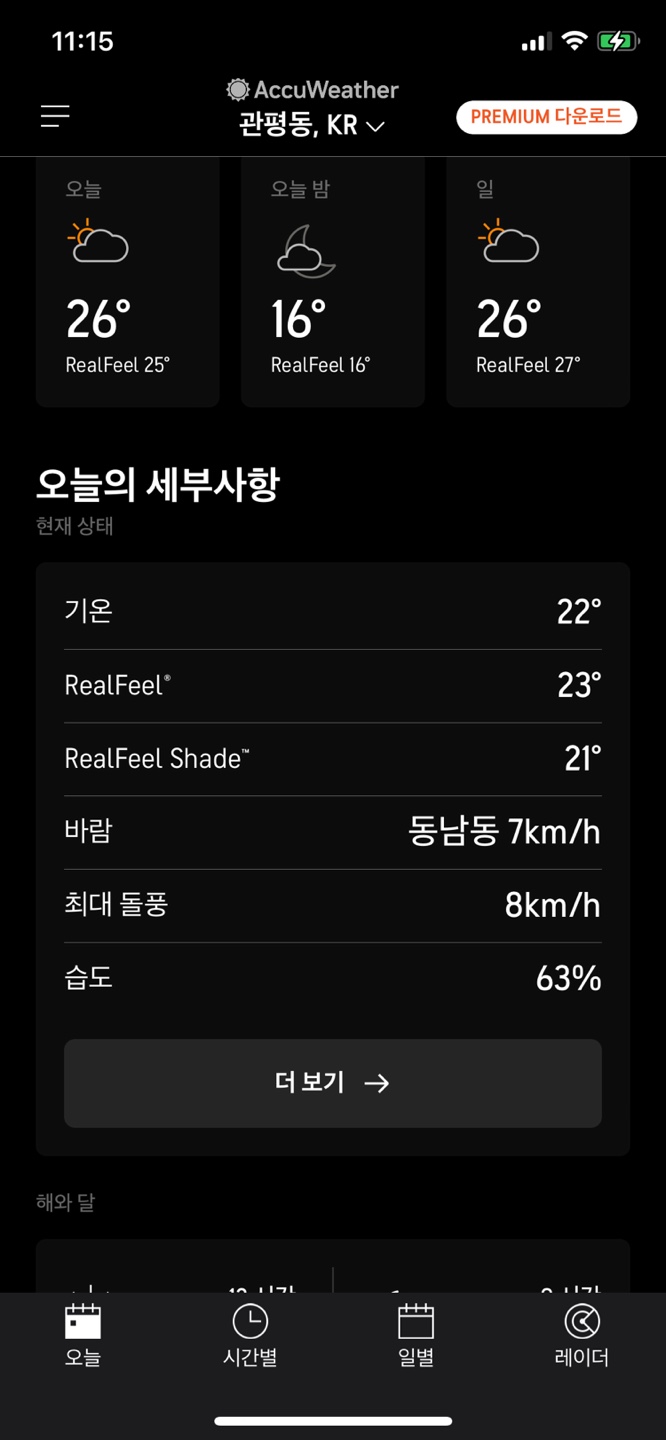Open the hamburger menu
The width and height of the screenshot is (666, 1440).
click(x=55, y=117)
